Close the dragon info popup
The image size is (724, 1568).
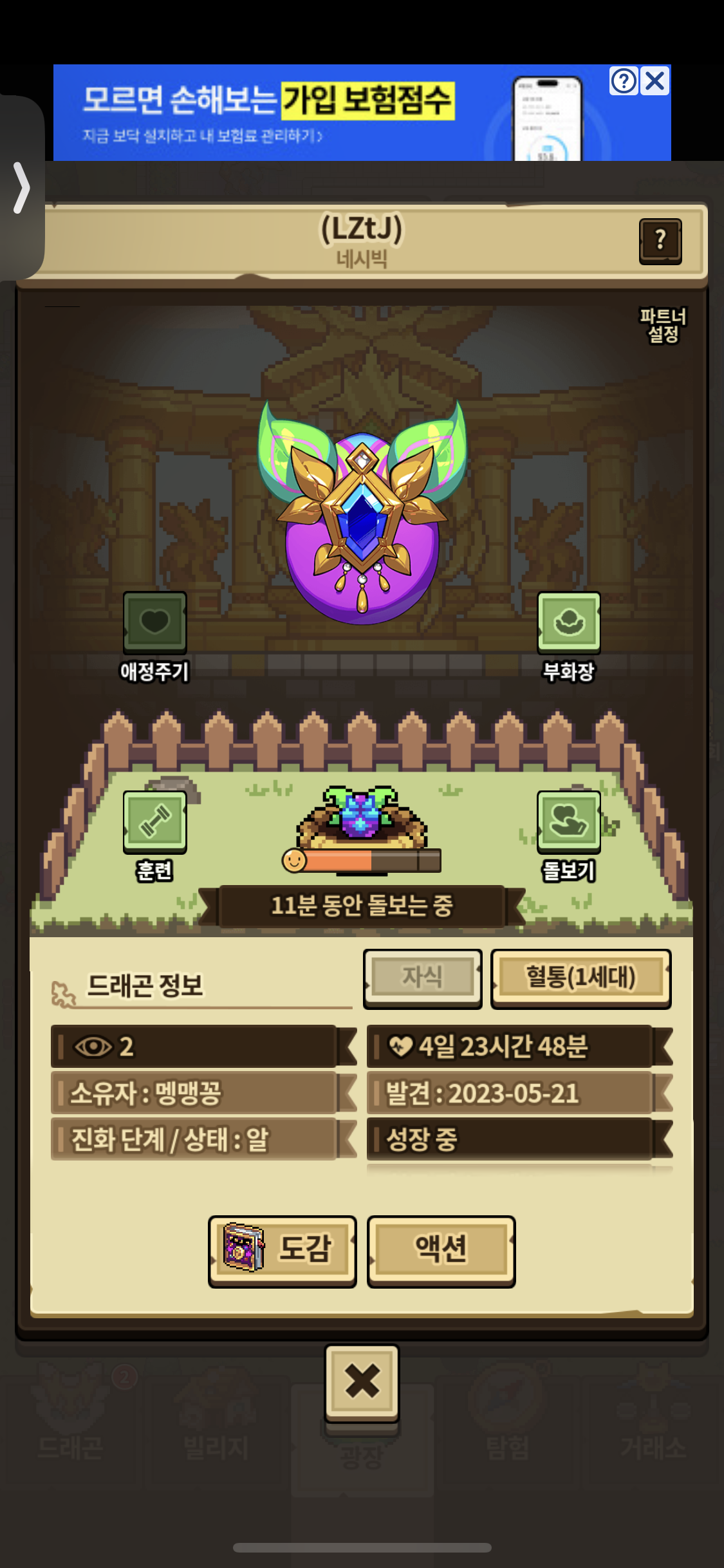pos(362,1382)
